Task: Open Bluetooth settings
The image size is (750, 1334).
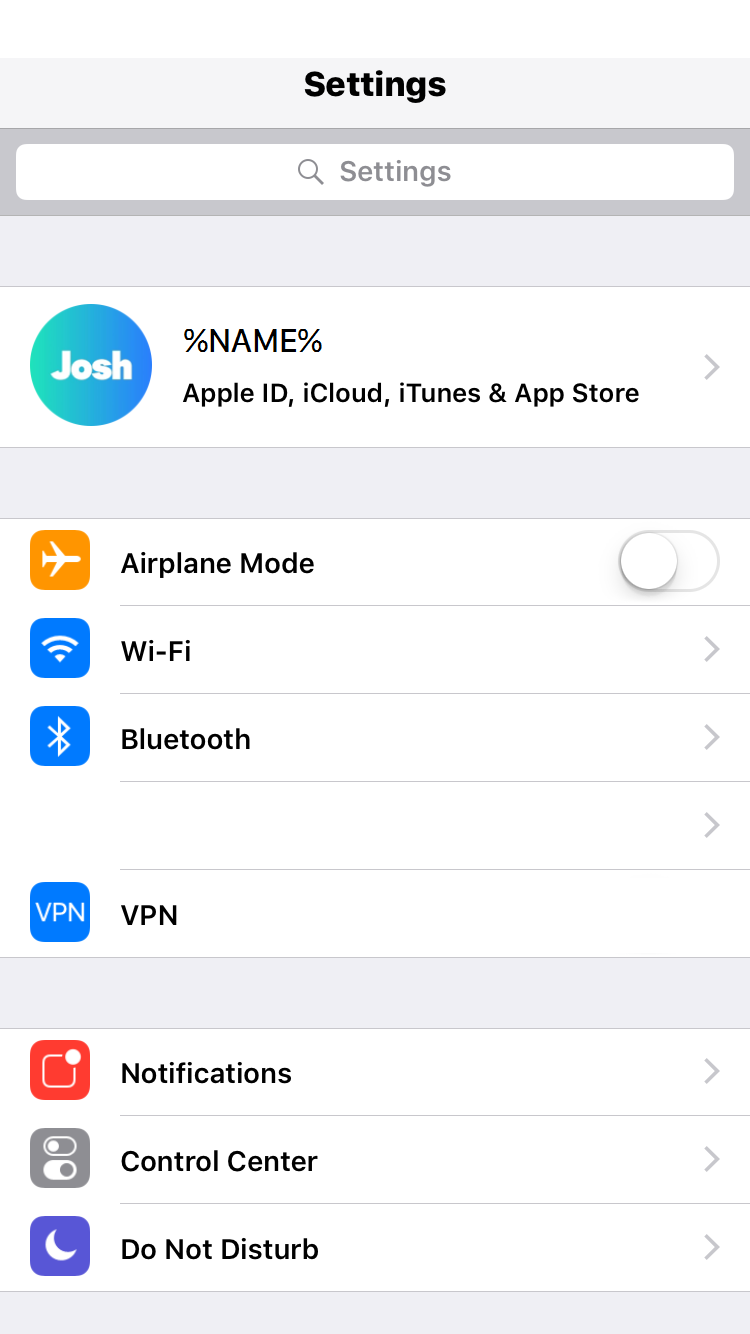Action: tap(375, 738)
